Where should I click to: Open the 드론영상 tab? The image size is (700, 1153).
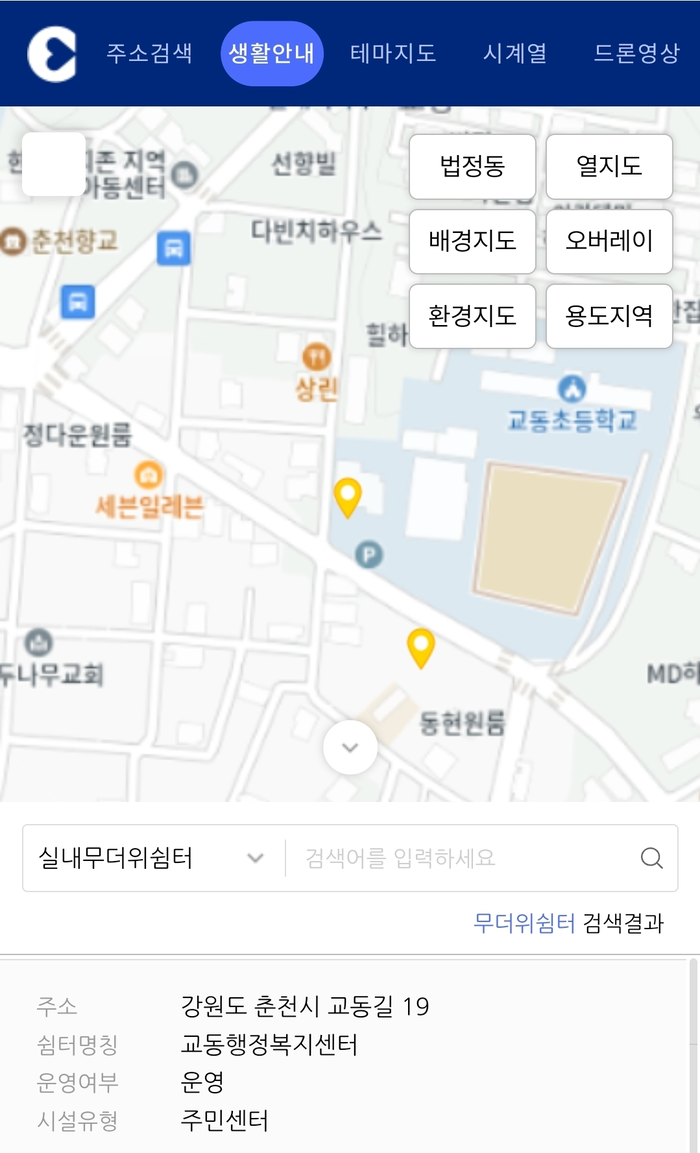(x=637, y=54)
